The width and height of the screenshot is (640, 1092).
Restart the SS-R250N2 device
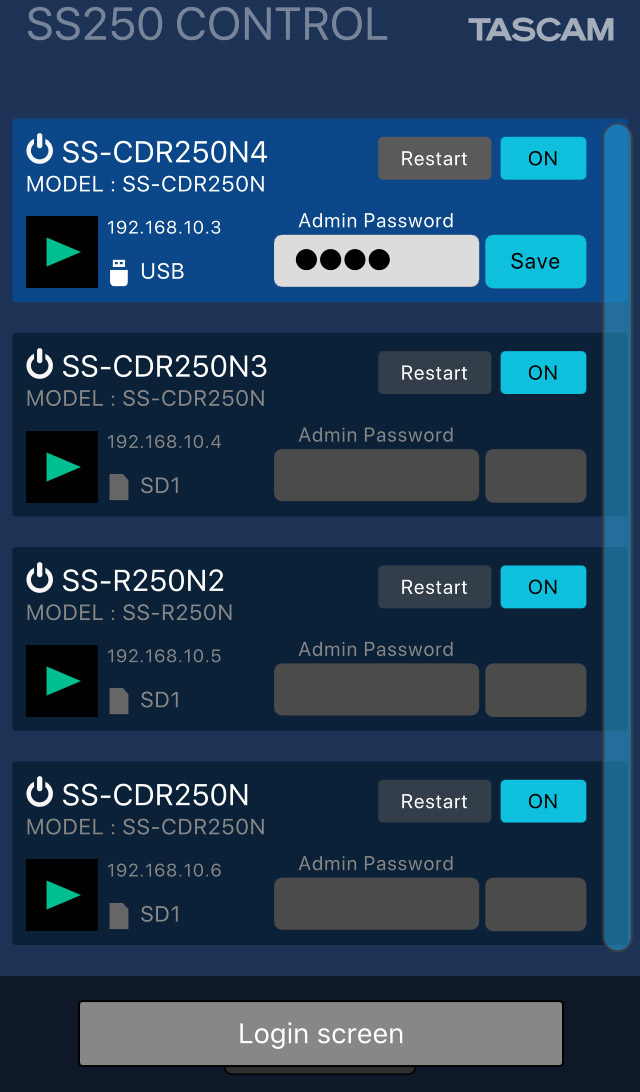[x=434, y=587]
